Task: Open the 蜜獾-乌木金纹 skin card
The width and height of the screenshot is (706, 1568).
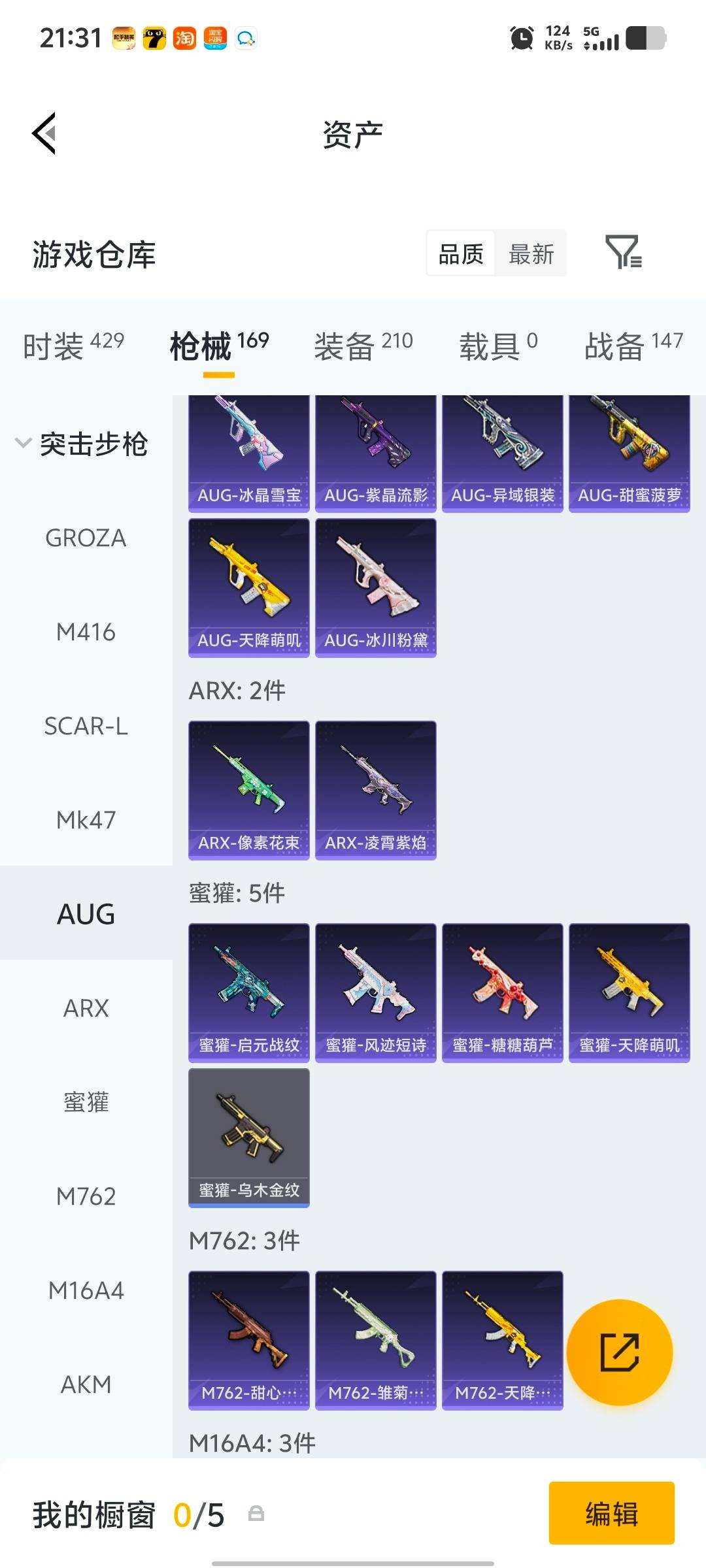Action: [248, 1137]
